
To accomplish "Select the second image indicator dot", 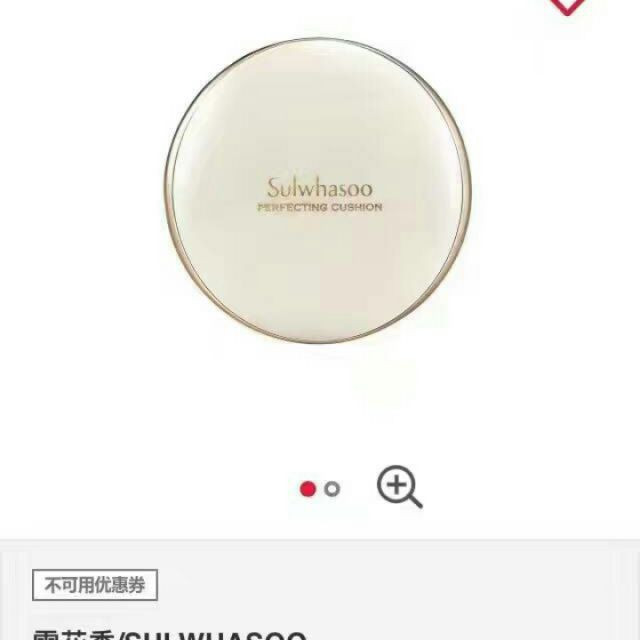I will [x=333, y=489].
